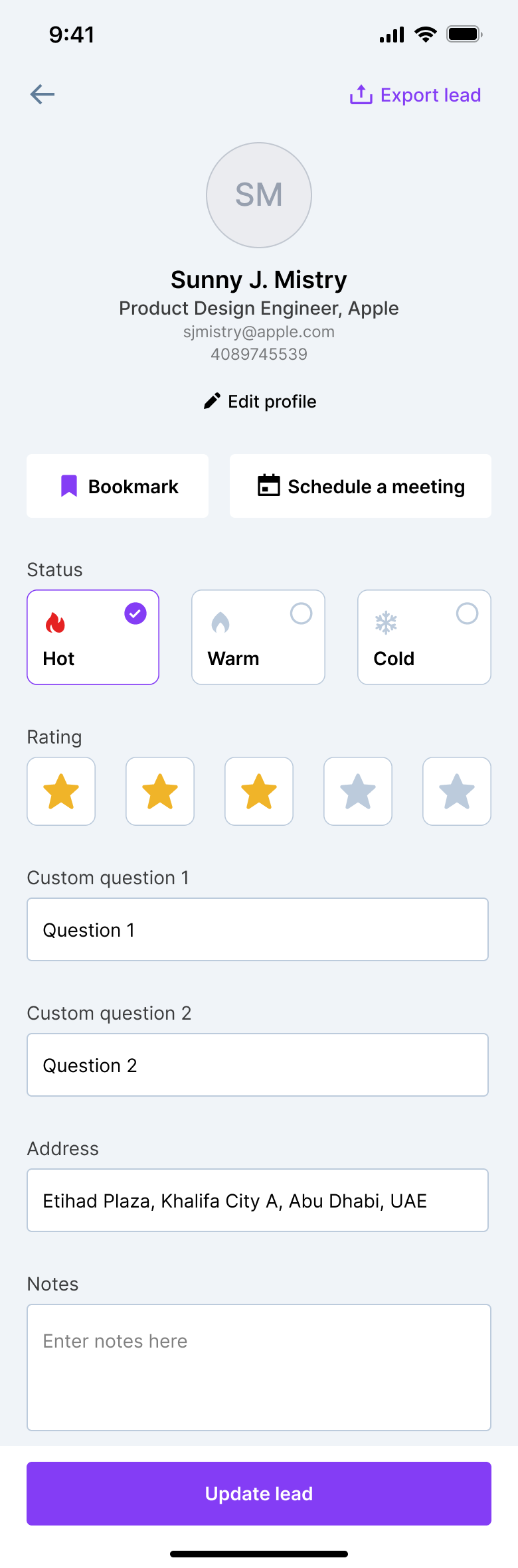This screenshot has height=1568, width=518.
Task: Export this lead
Action: pos(416,95)
